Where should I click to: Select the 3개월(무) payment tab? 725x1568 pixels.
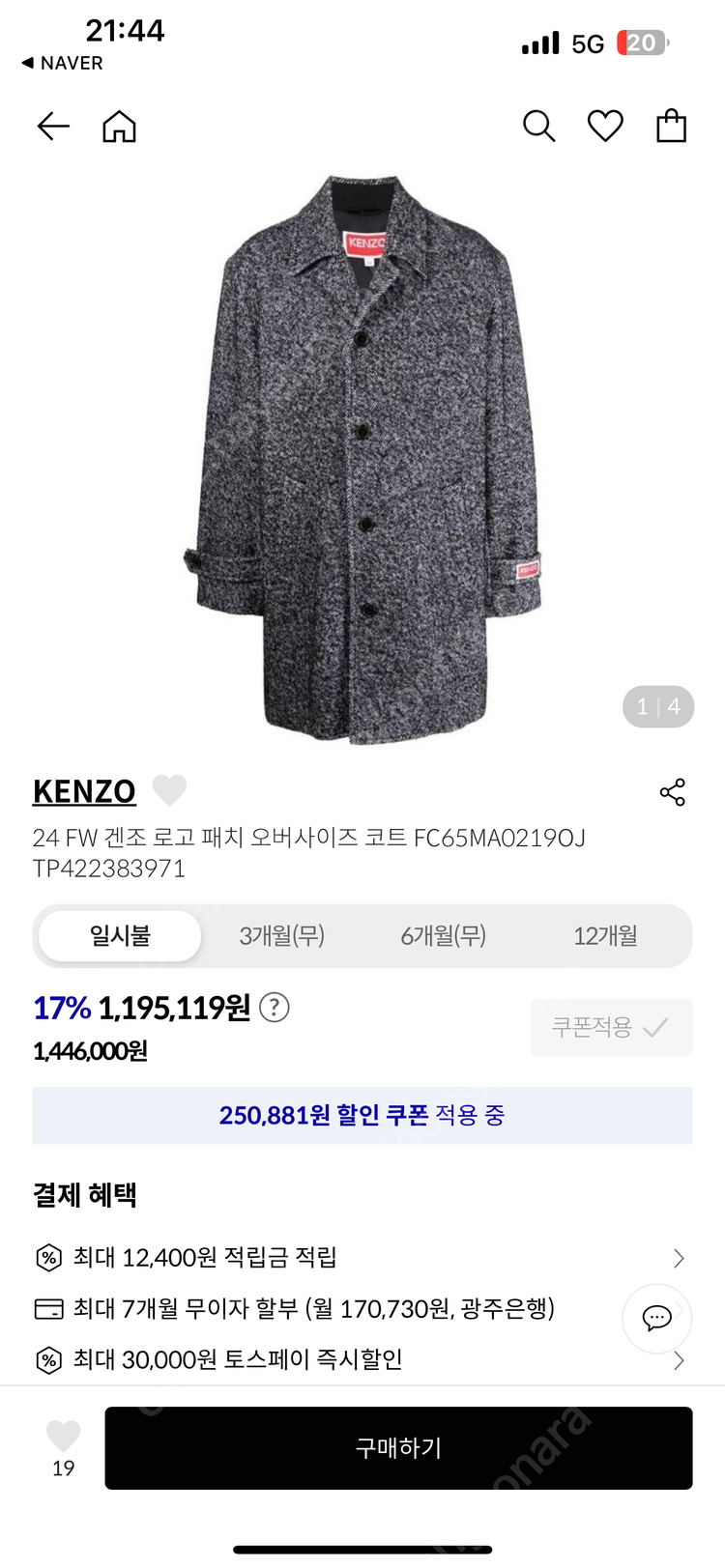click(x=280, y=935)
